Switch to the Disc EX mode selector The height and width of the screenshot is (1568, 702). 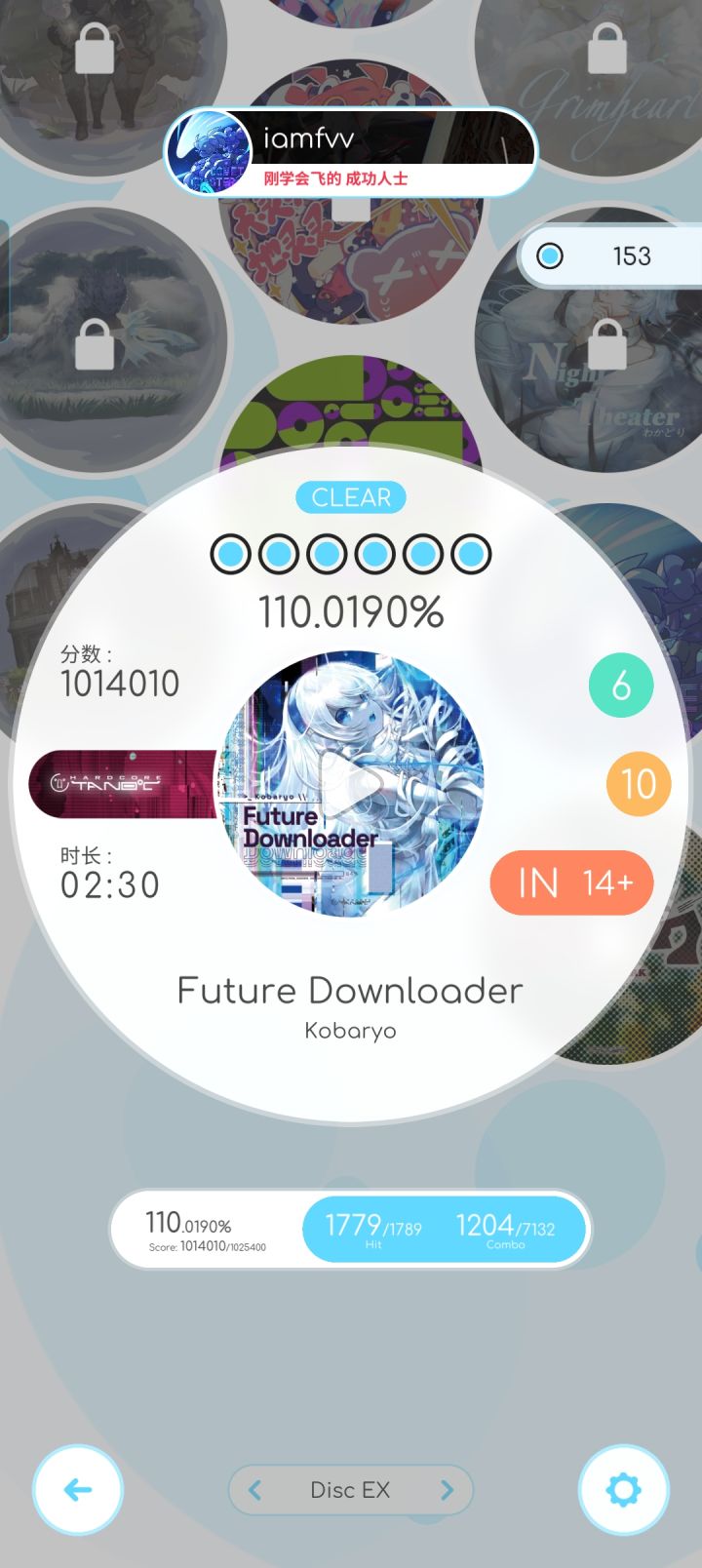click(x=351, y=1490)
